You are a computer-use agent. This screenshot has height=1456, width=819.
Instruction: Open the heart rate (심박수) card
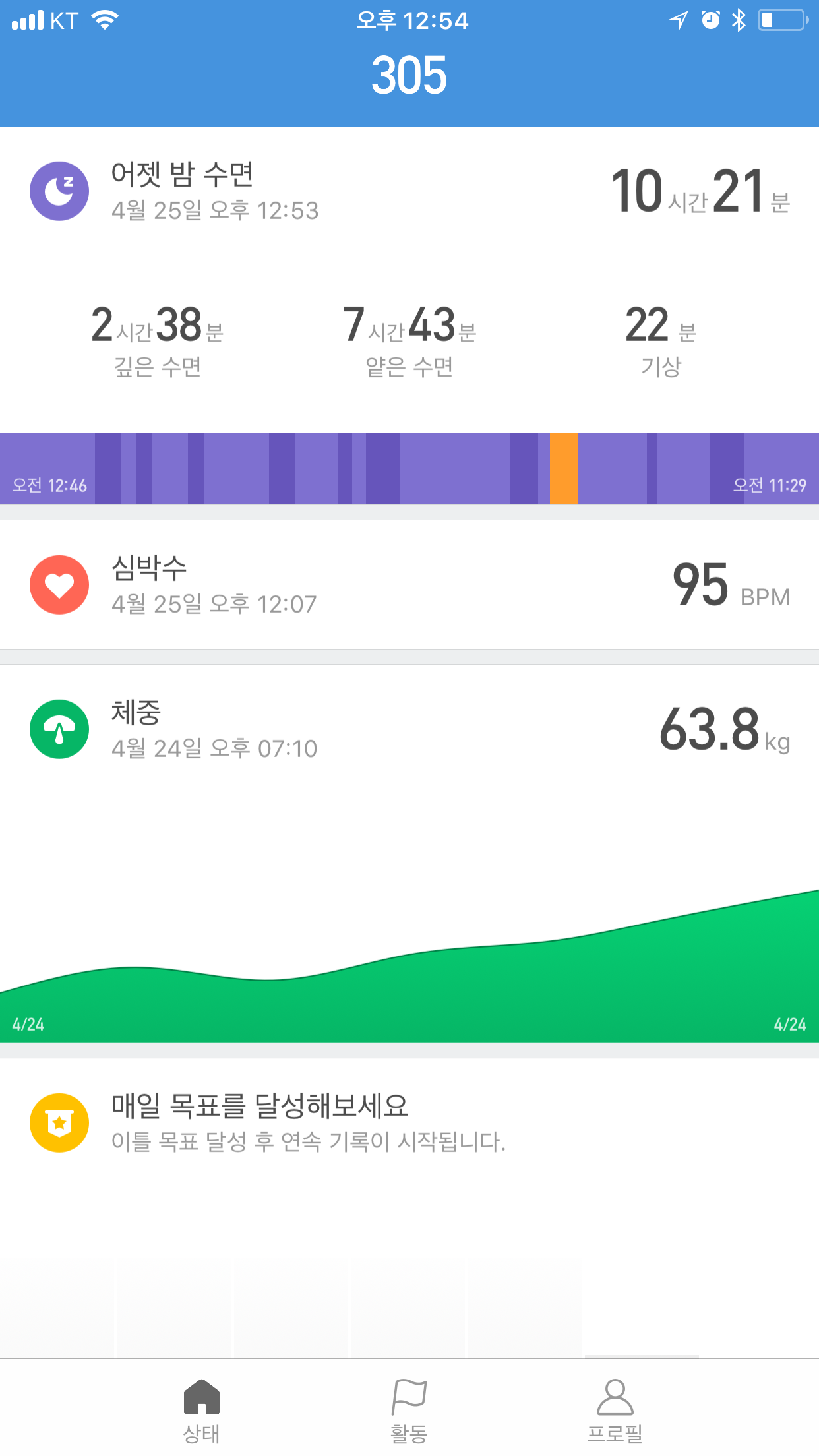click(x=409, y=585)
